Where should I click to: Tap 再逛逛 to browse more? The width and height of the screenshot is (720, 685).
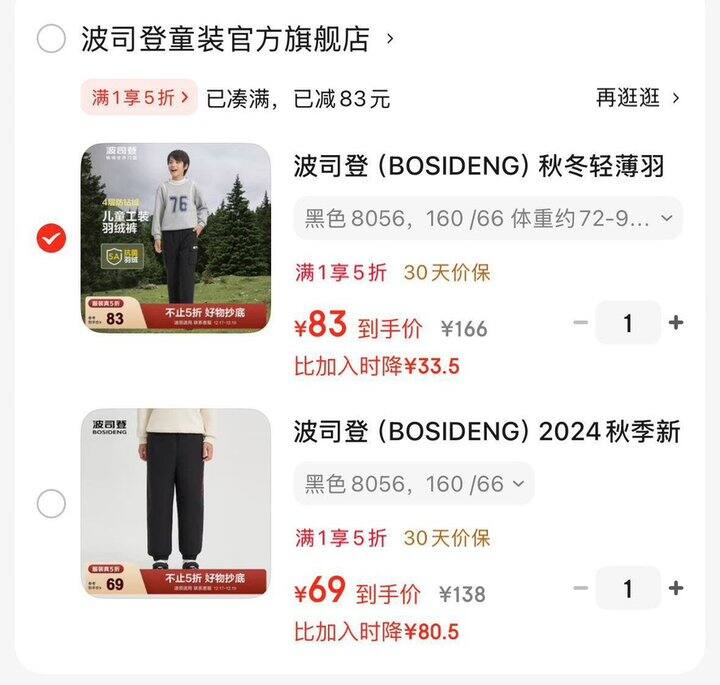(638, 98)
